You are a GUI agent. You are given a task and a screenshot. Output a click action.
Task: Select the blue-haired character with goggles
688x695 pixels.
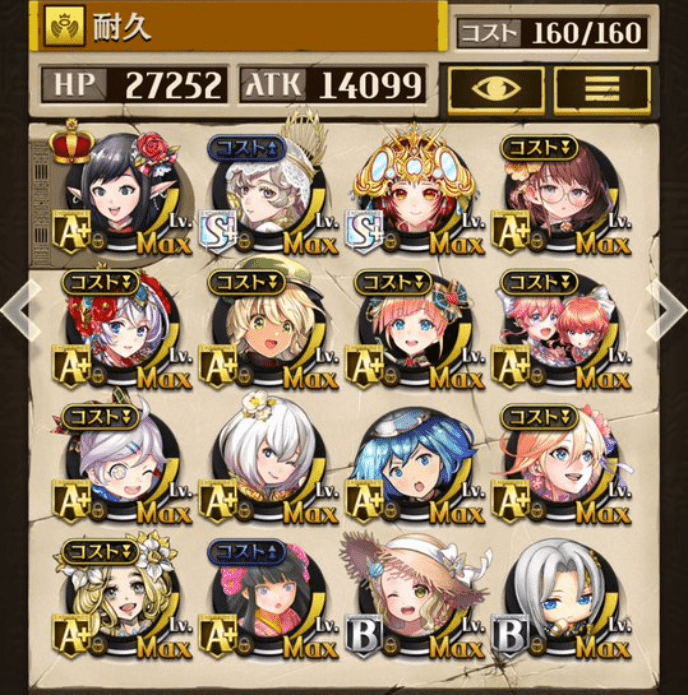412,460
